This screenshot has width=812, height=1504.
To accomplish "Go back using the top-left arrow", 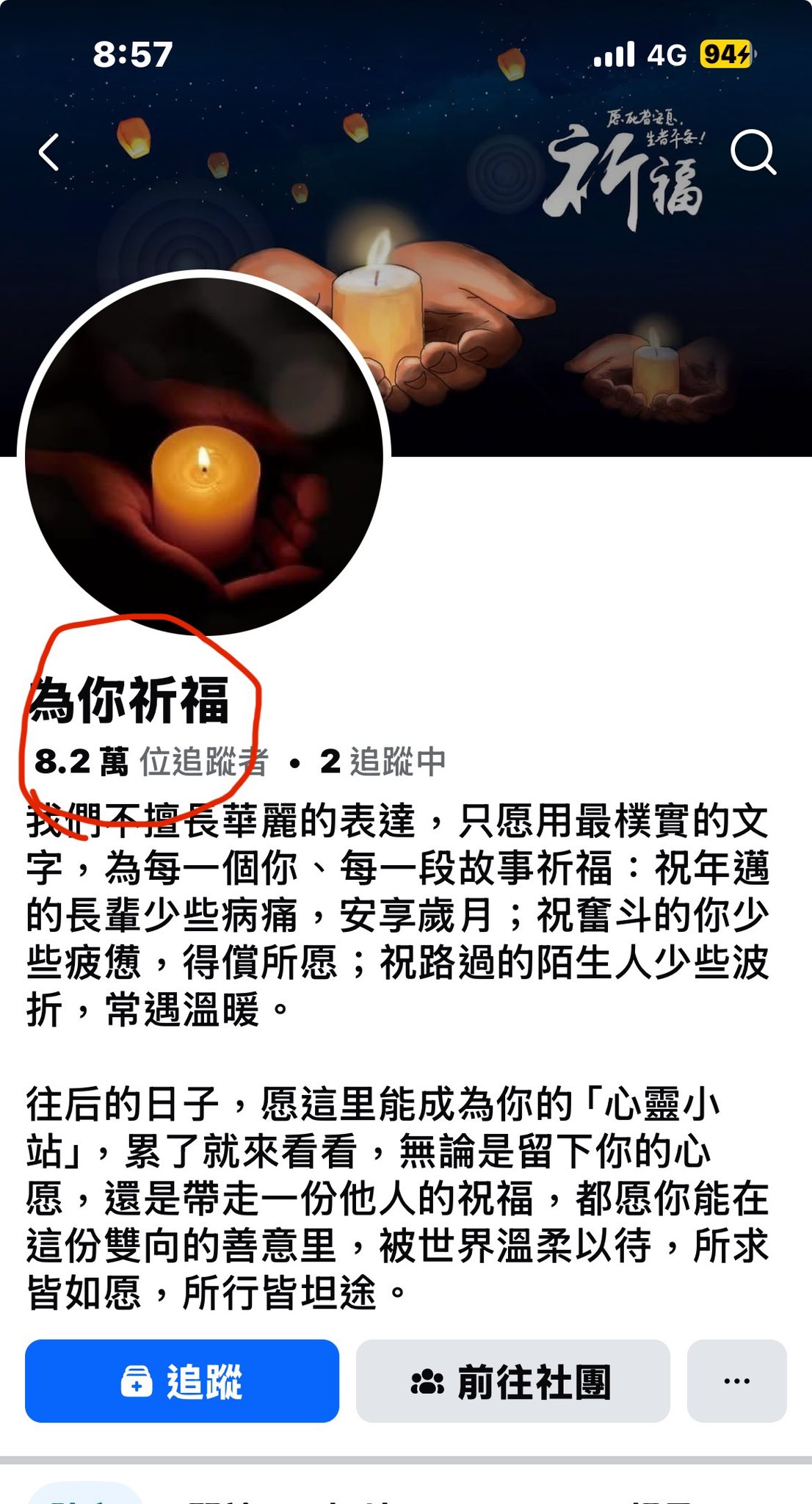I will (x=49, y=153).
